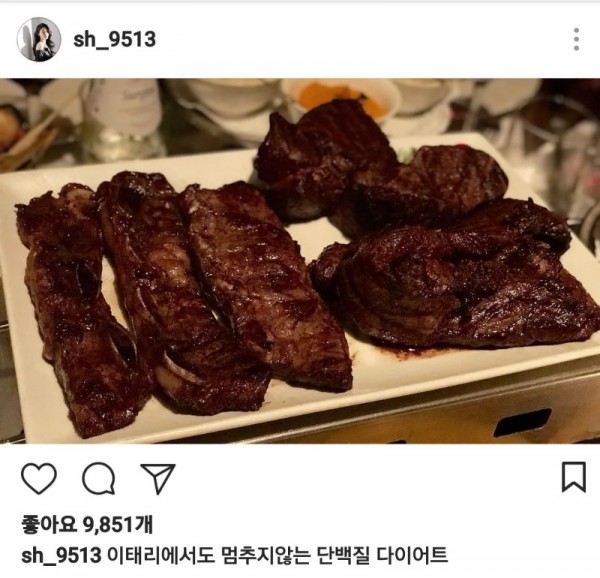
Task: Share the post via direct message
Action: 157,478
